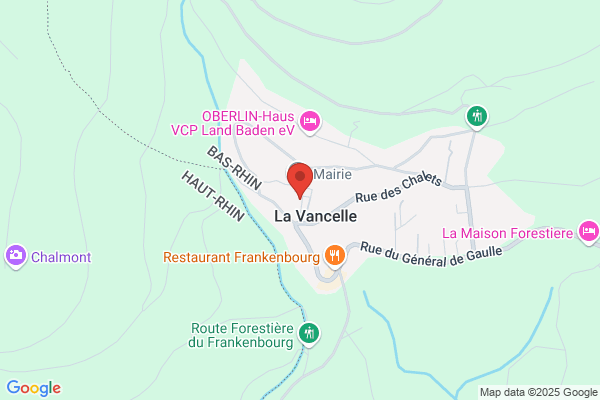The height and width of the screenshot is (400, 600).
Task: Open Route Forestière du Frankenbourg hiking marker
Action: tap(309, 334)
